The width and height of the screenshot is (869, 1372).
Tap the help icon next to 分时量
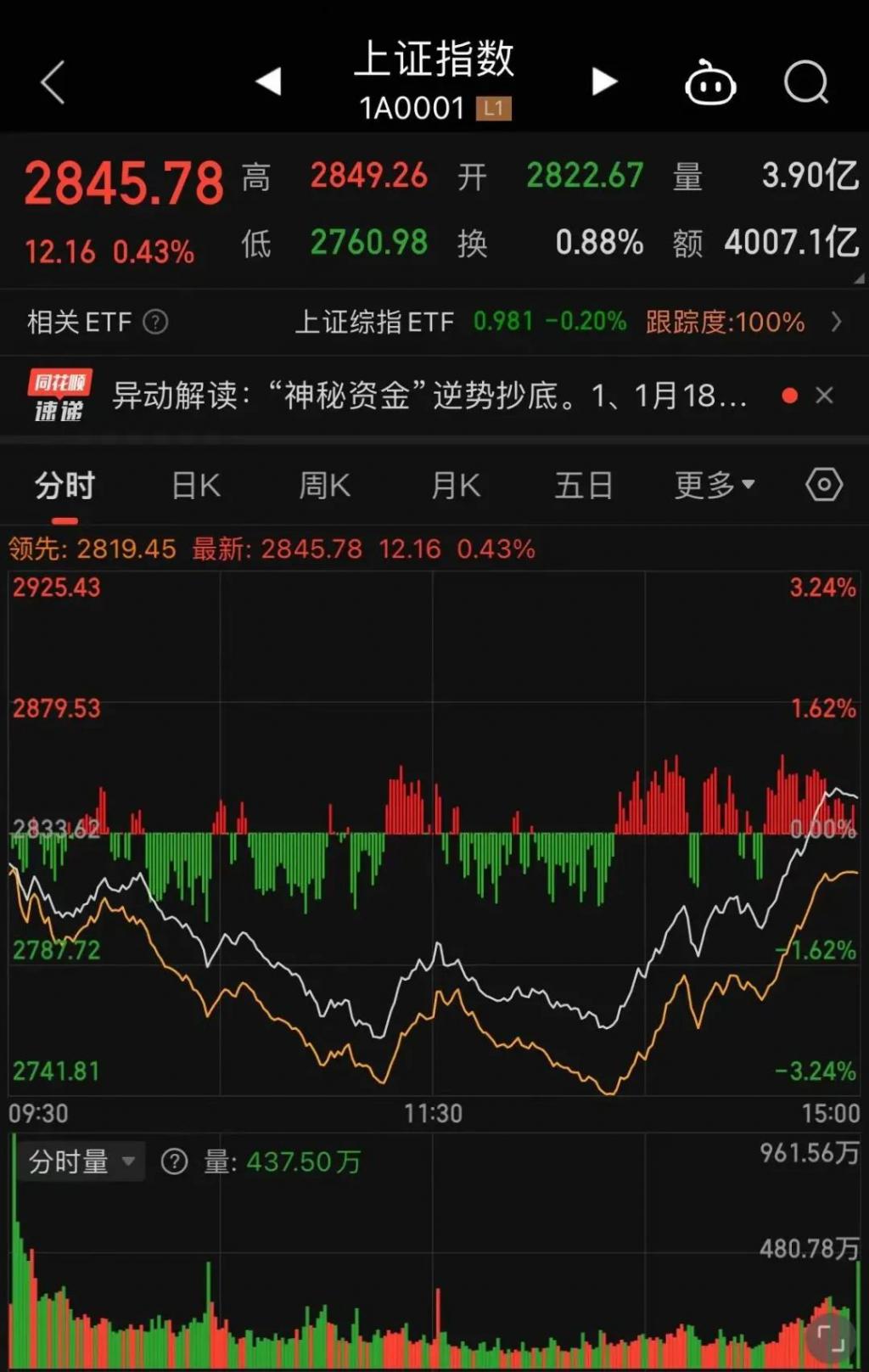pyautogui.click(x=174, y=1161)
